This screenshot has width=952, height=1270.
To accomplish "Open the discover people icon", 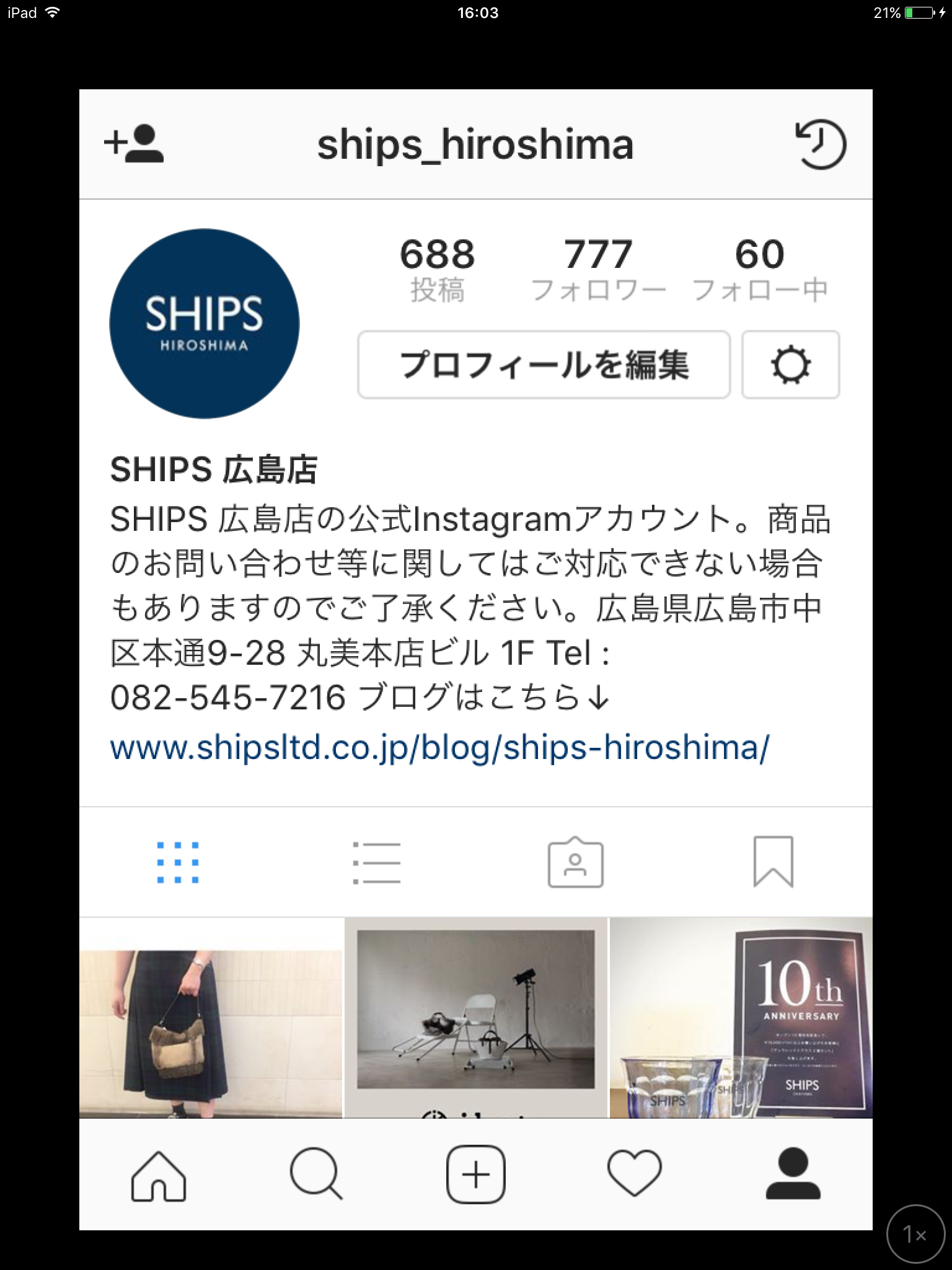I will 134,144.
